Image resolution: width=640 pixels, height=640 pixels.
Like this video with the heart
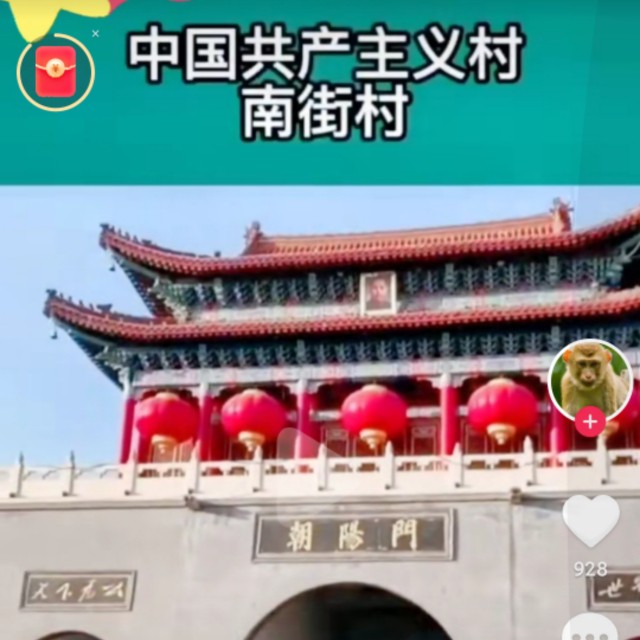(x=590, y=520)
